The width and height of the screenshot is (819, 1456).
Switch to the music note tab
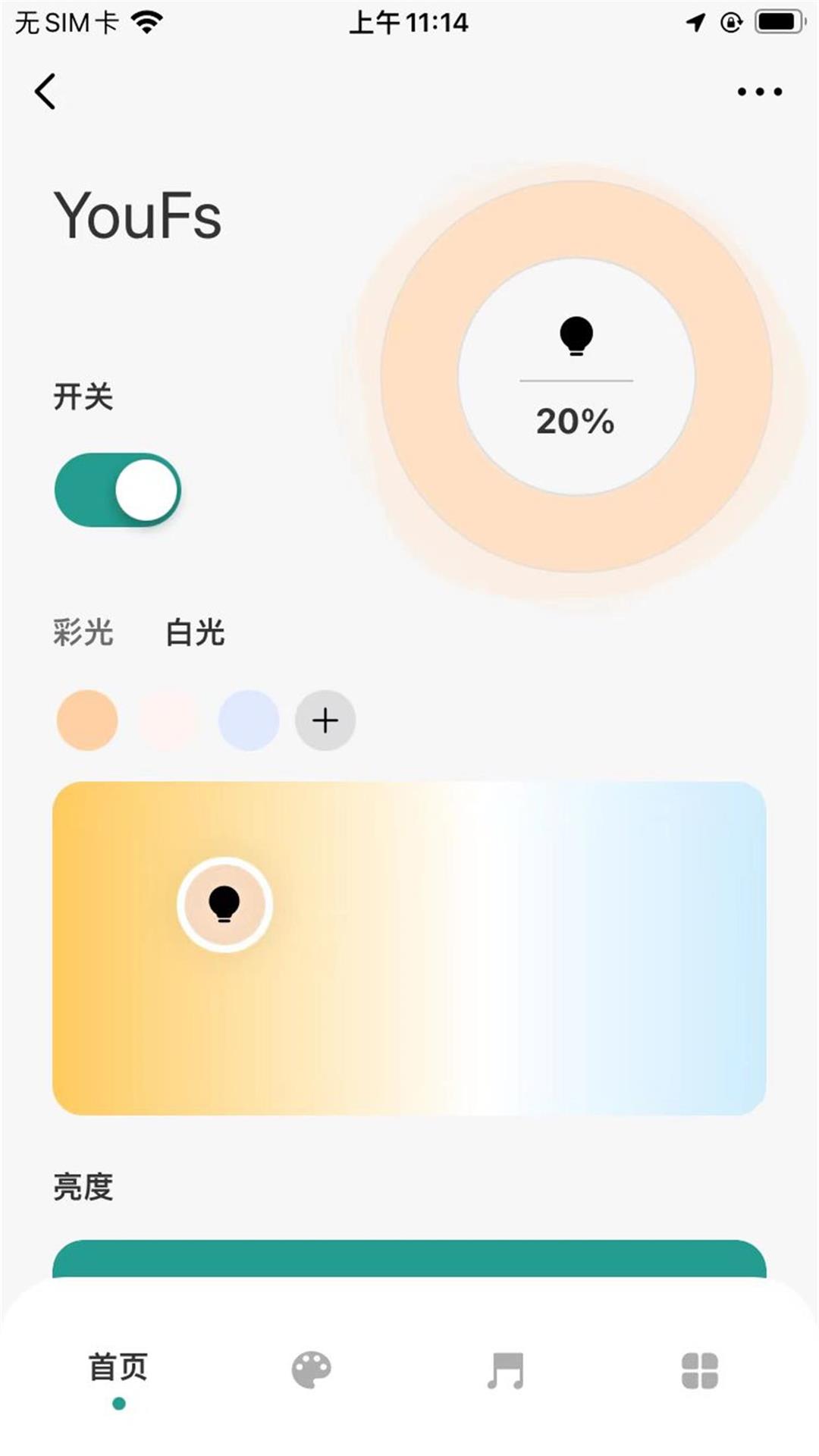coord(506,1370)
